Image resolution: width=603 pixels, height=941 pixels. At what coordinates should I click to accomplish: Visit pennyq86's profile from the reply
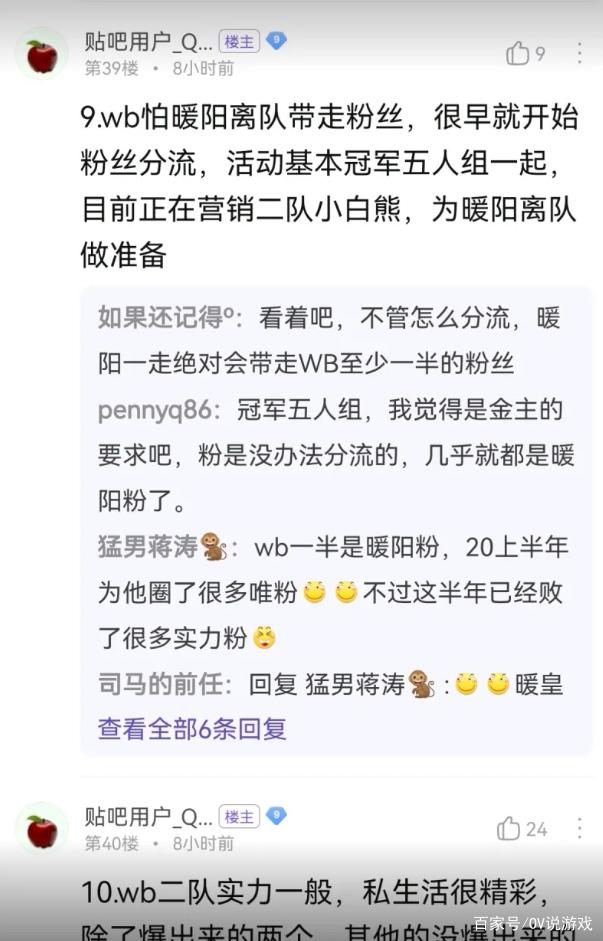160,410
